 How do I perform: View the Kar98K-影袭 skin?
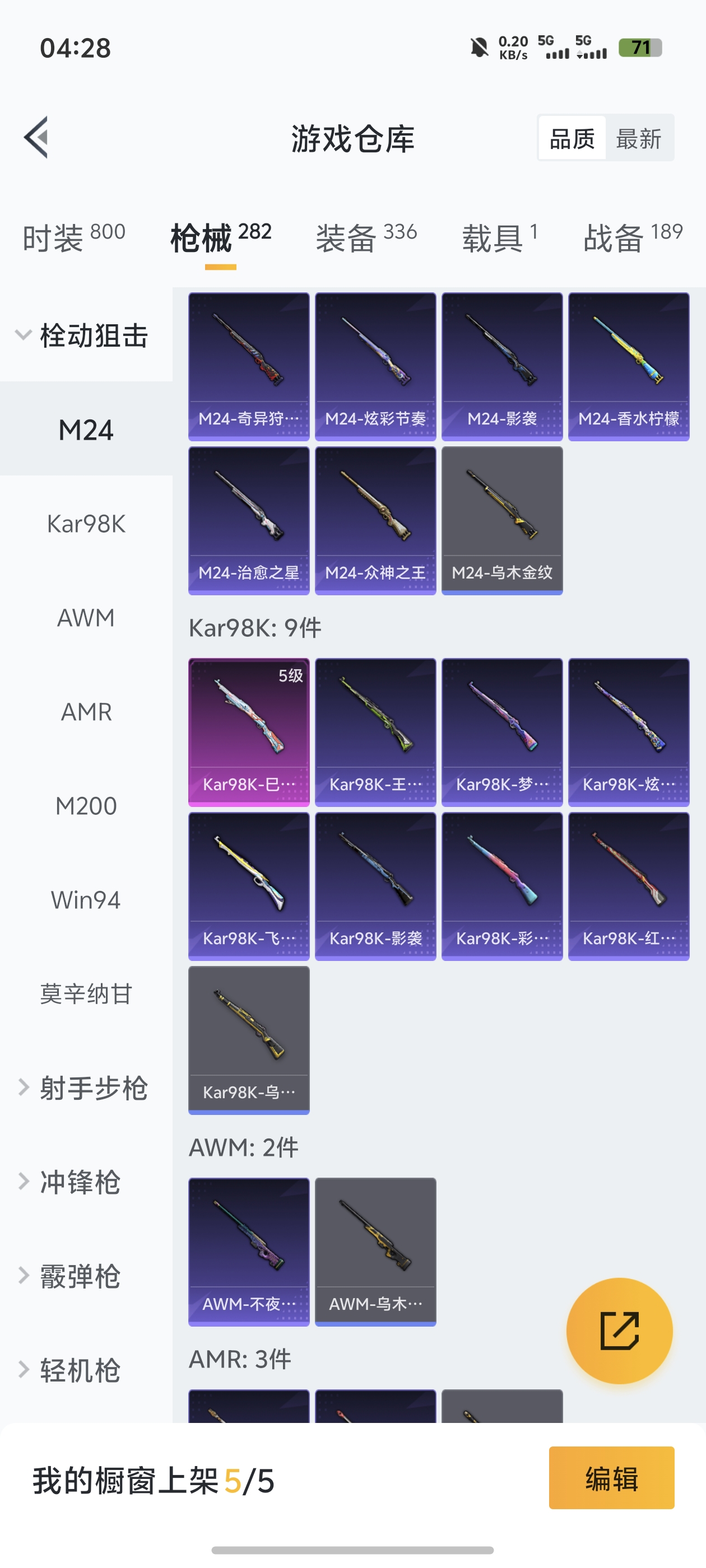click(375, 886)
